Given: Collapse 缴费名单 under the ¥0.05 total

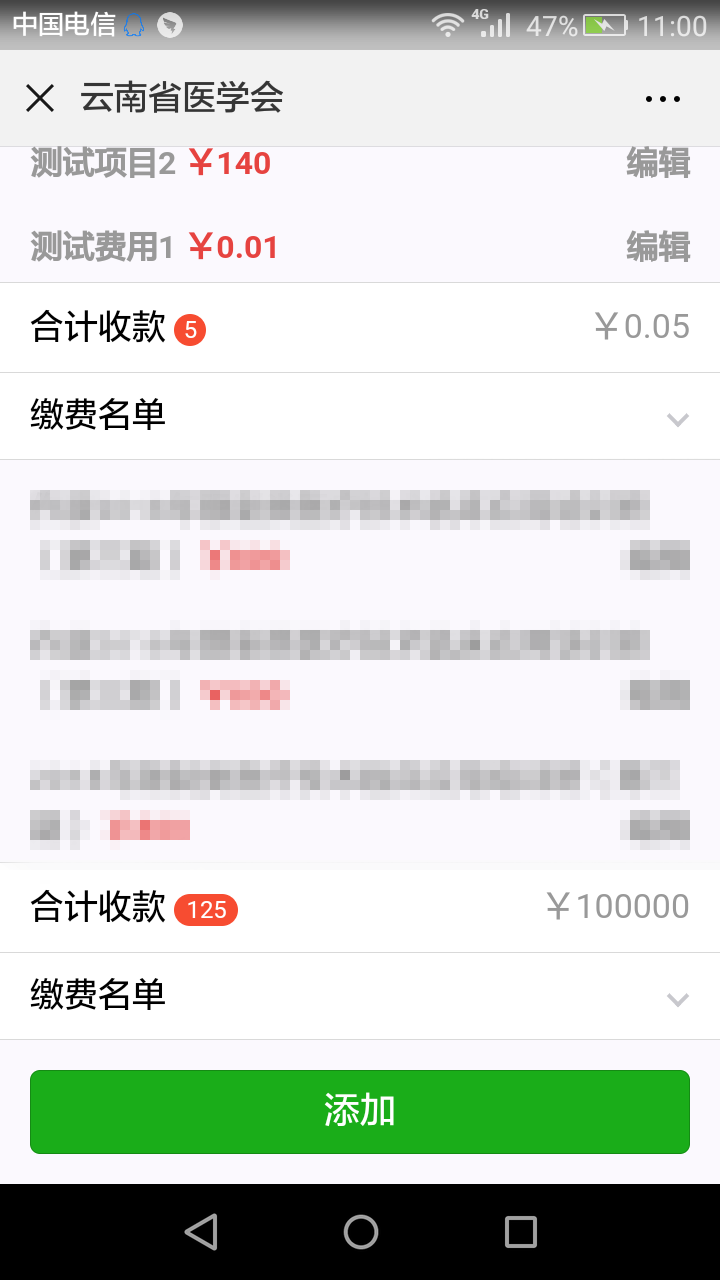Looking at the screenshot, I should click(360, 416).
